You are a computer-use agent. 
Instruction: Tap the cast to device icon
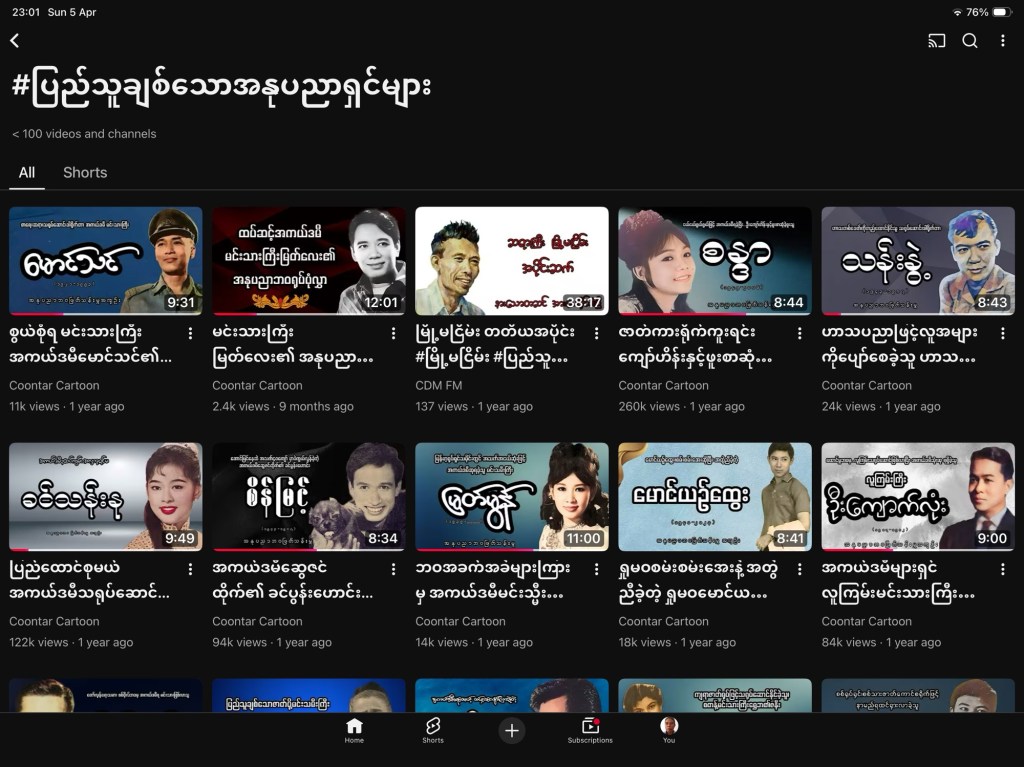[936, 41]
